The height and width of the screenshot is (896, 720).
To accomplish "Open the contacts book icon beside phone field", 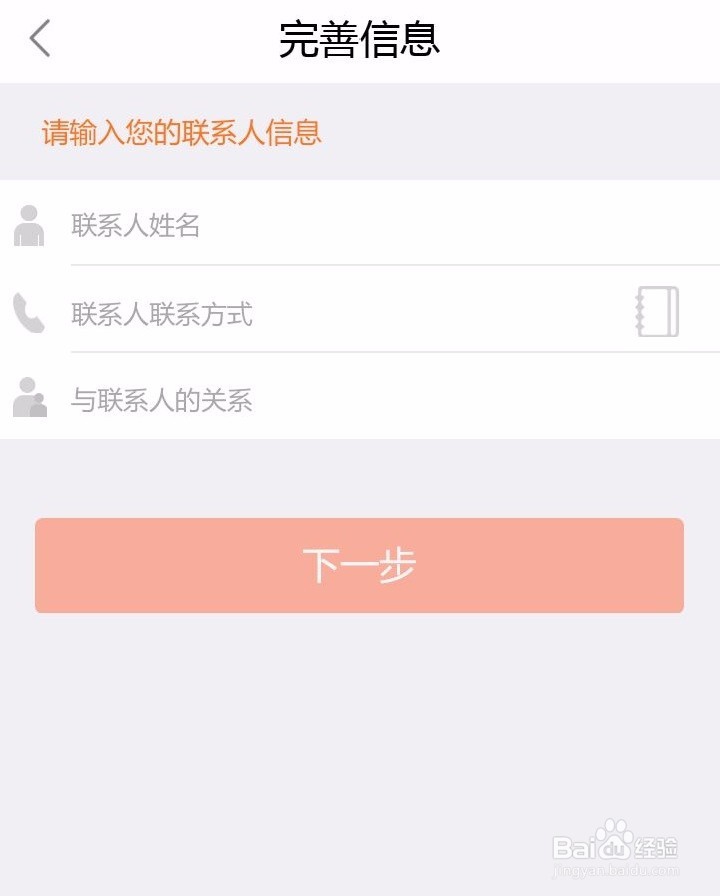I will click(657, 312).
